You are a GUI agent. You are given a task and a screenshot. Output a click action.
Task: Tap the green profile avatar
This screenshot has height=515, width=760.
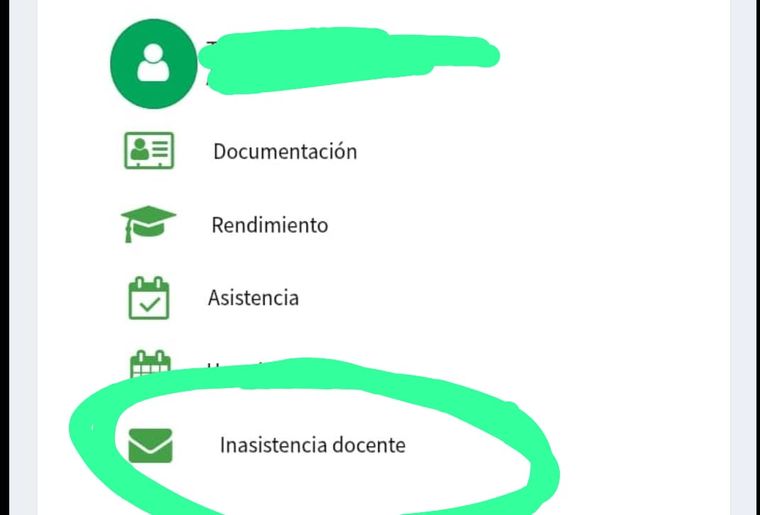(x=152, y=63)
